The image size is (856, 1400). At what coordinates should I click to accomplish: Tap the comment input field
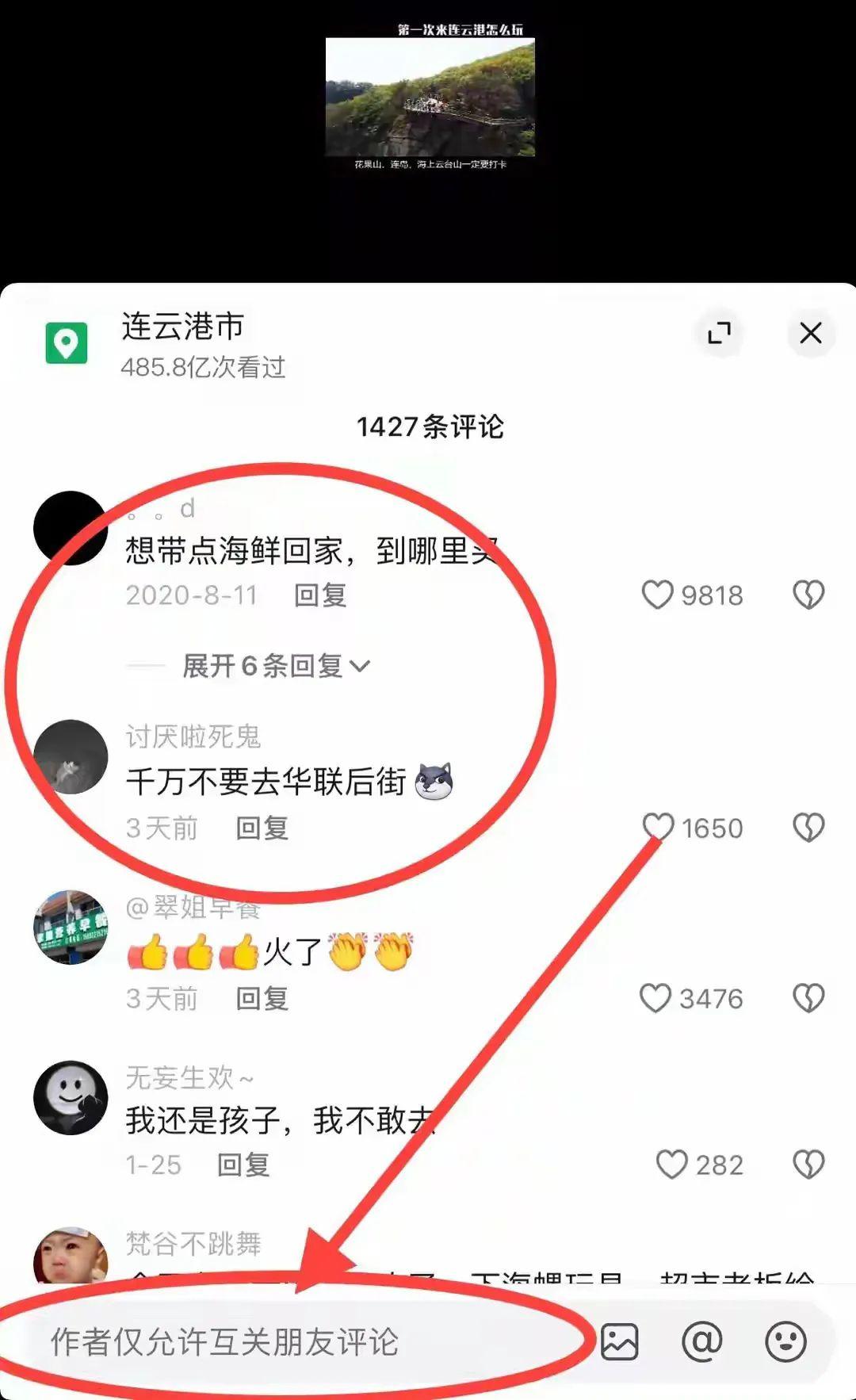(x=301, y=1342)
